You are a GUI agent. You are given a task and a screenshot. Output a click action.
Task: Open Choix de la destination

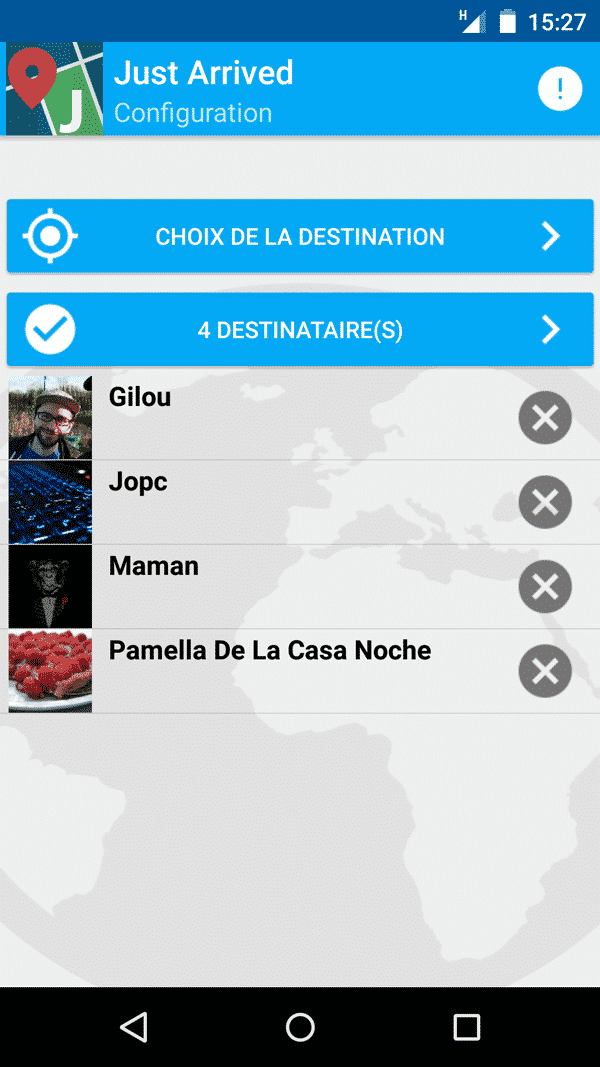[x=300, y=237]
